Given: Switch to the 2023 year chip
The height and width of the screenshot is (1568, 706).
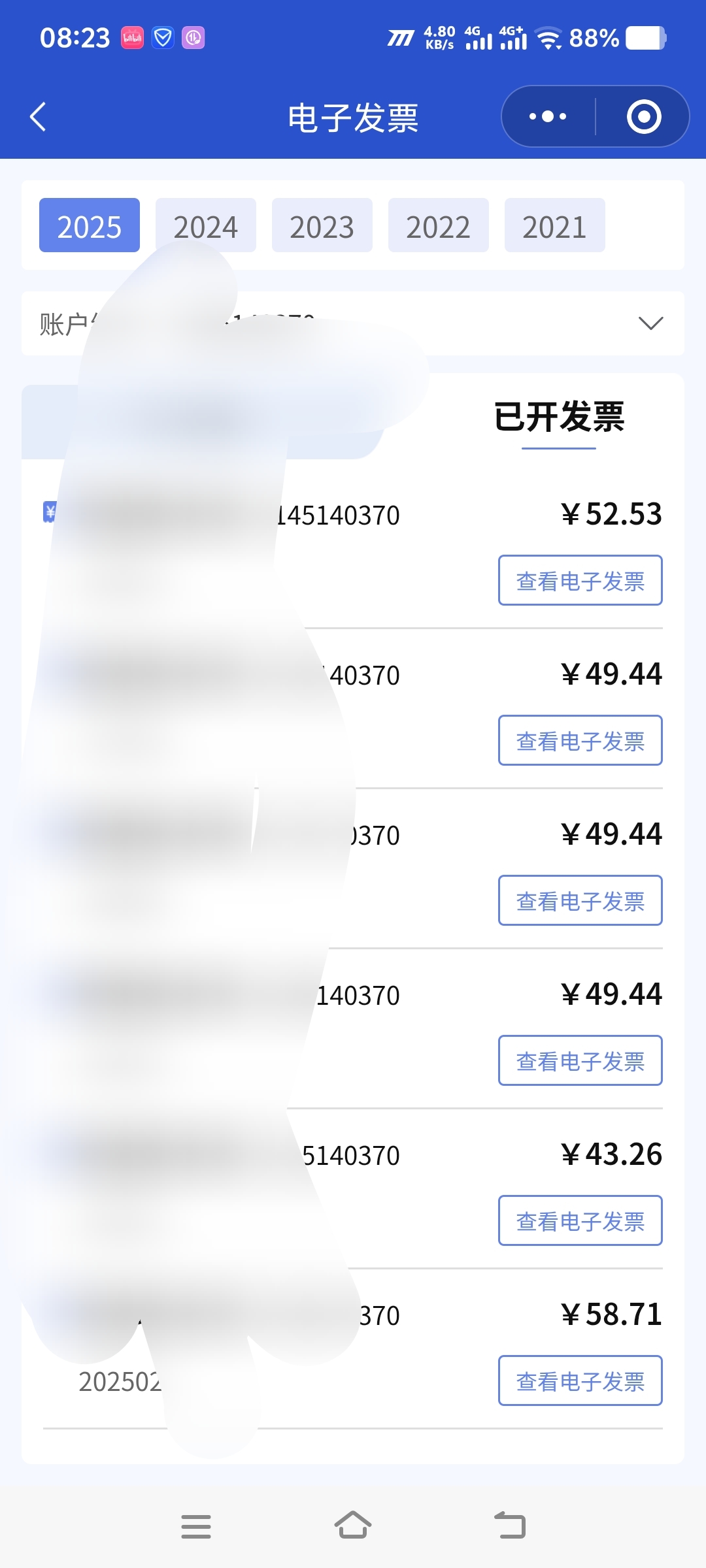Looking at the screenshot, I should pyautogui.click(x=322, y=225).
